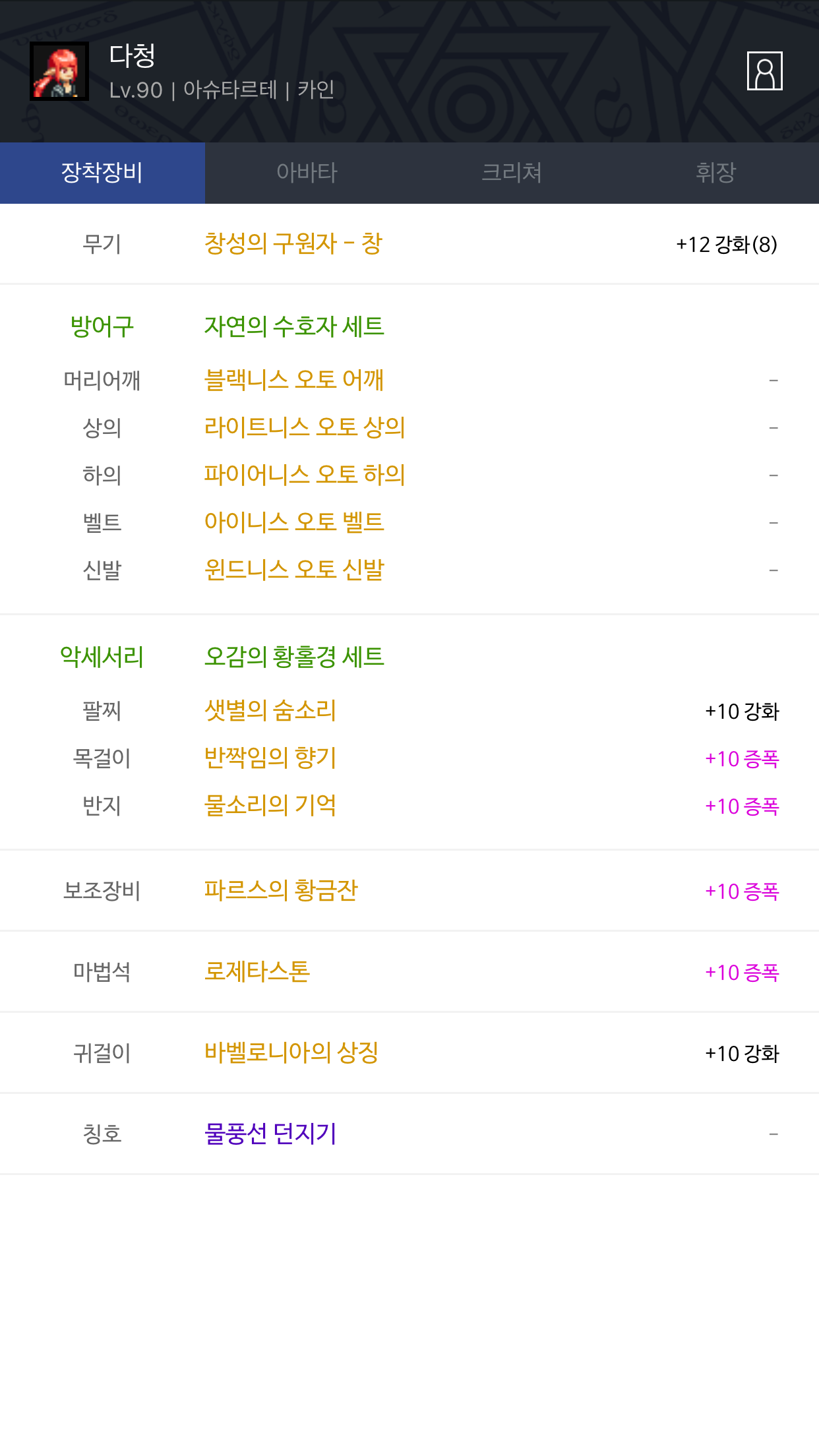Open 아이니스 오토 벨트 item
The width and height of the screenshot is (819, 1456).
pos(294,522)
